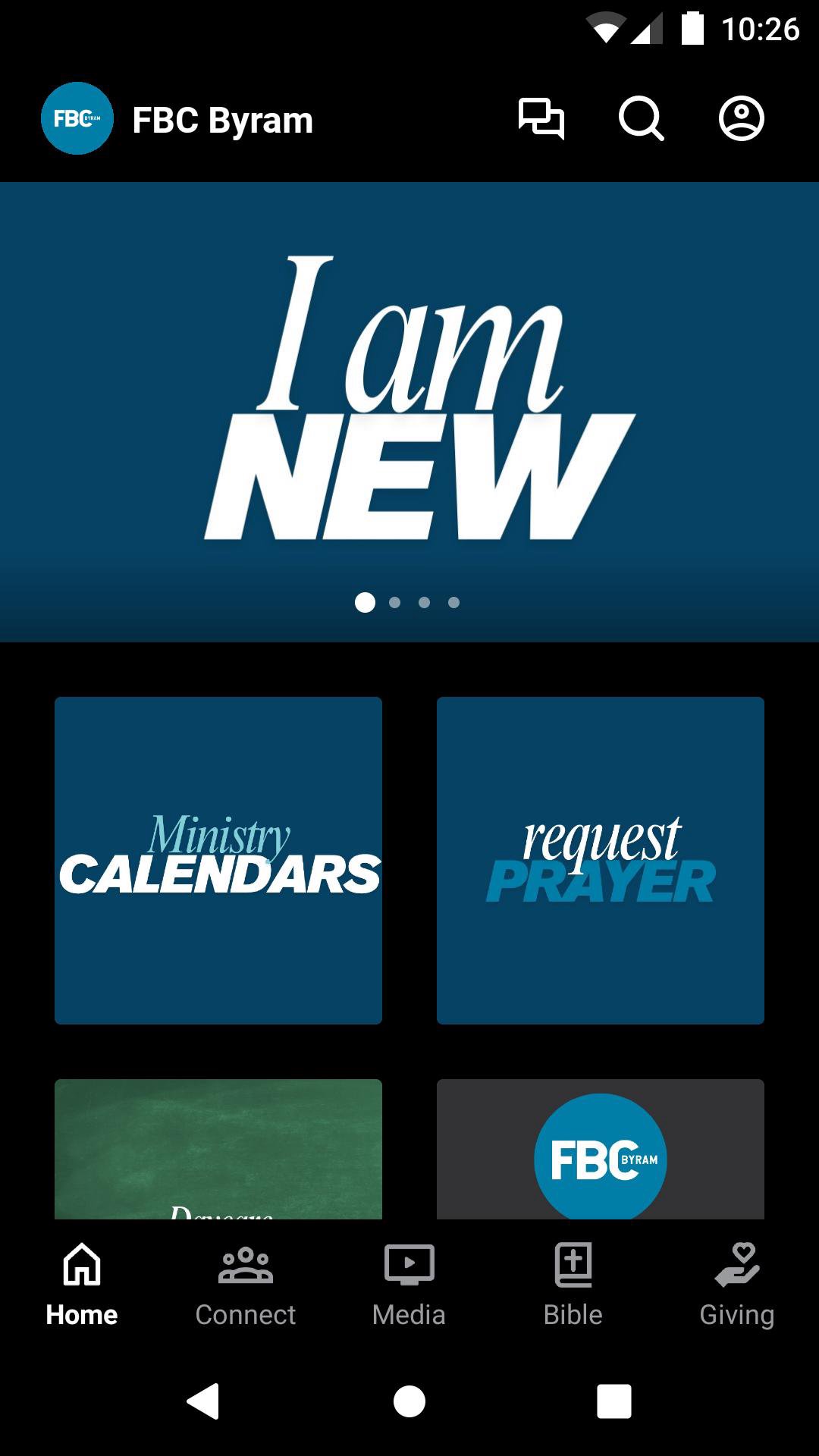Screen dimensions: 819x1456
Task: Open the user profile icon
Action: [741, 119]
